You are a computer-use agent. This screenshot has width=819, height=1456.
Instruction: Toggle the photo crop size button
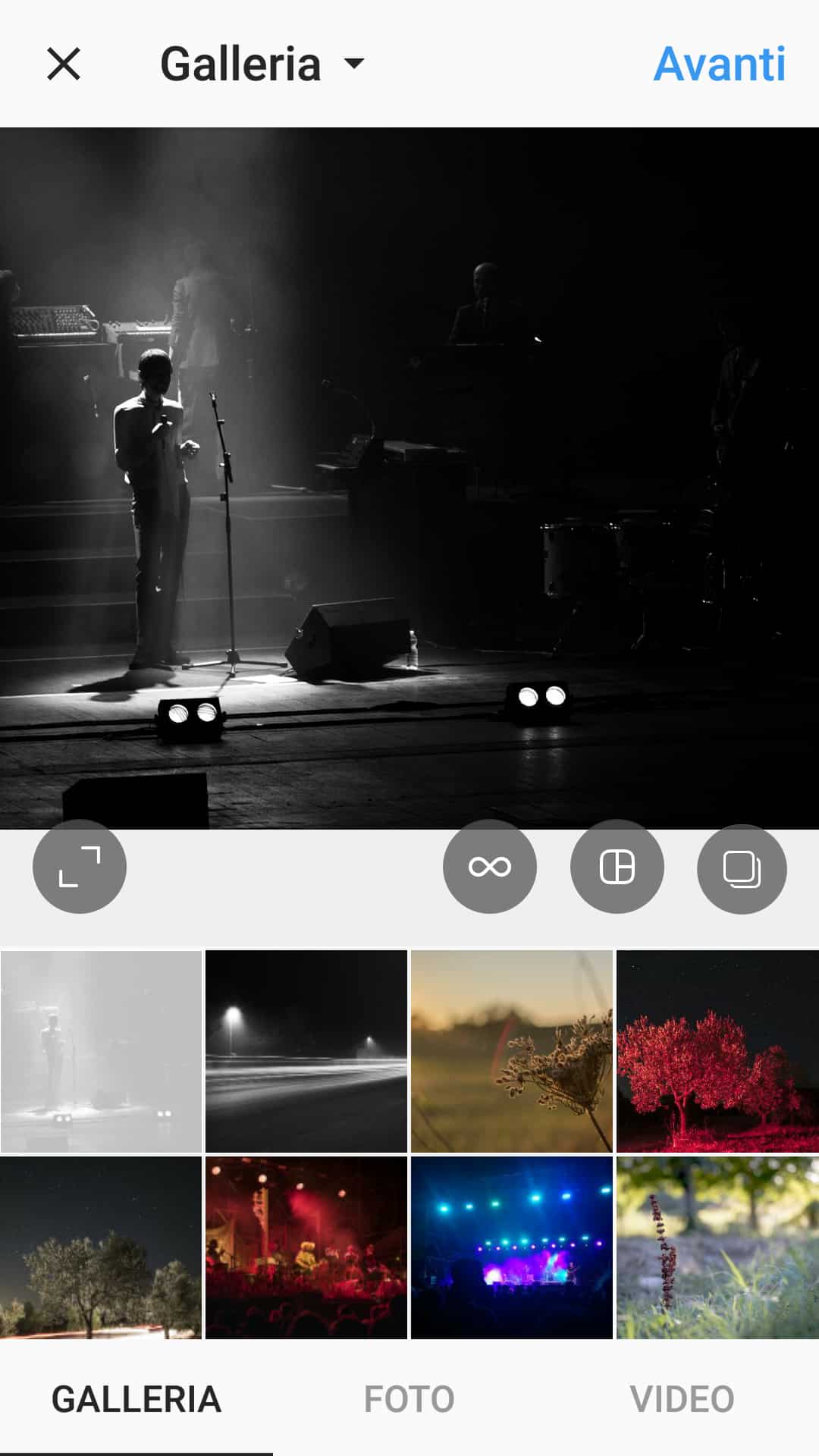(x=80, y=867)
